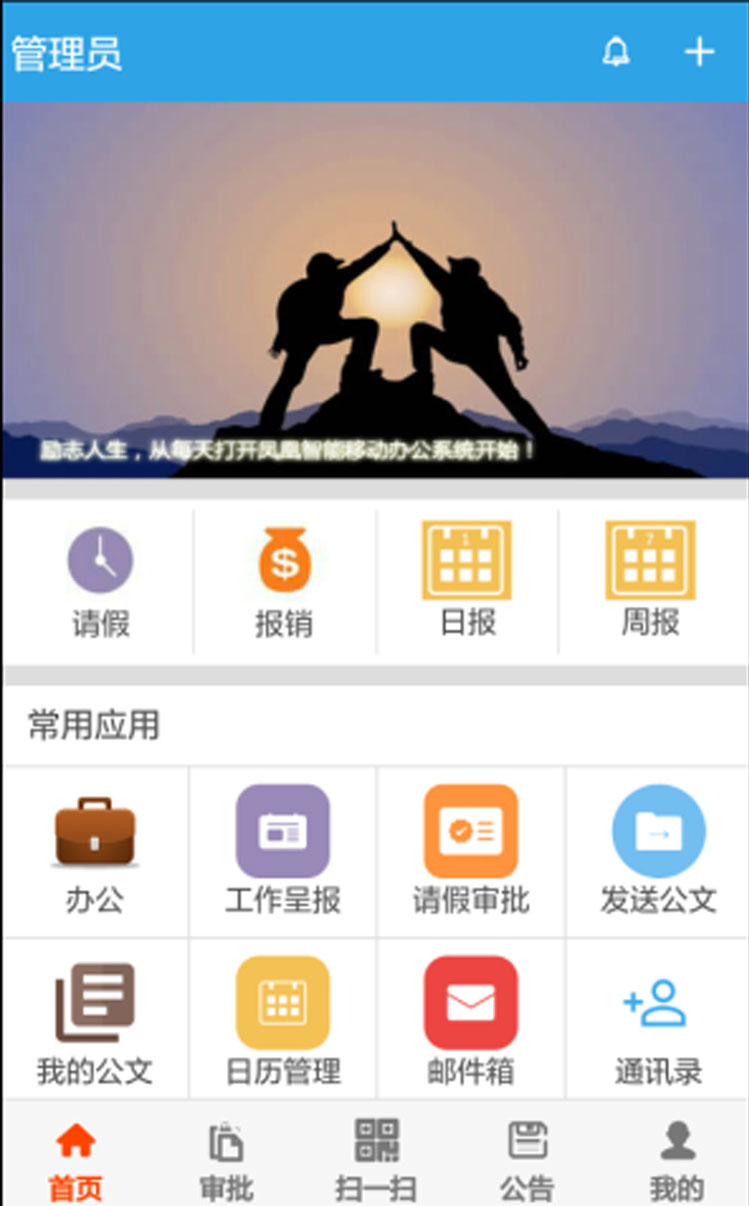Switch to the 我的 profile tab

click(677, 1160)
